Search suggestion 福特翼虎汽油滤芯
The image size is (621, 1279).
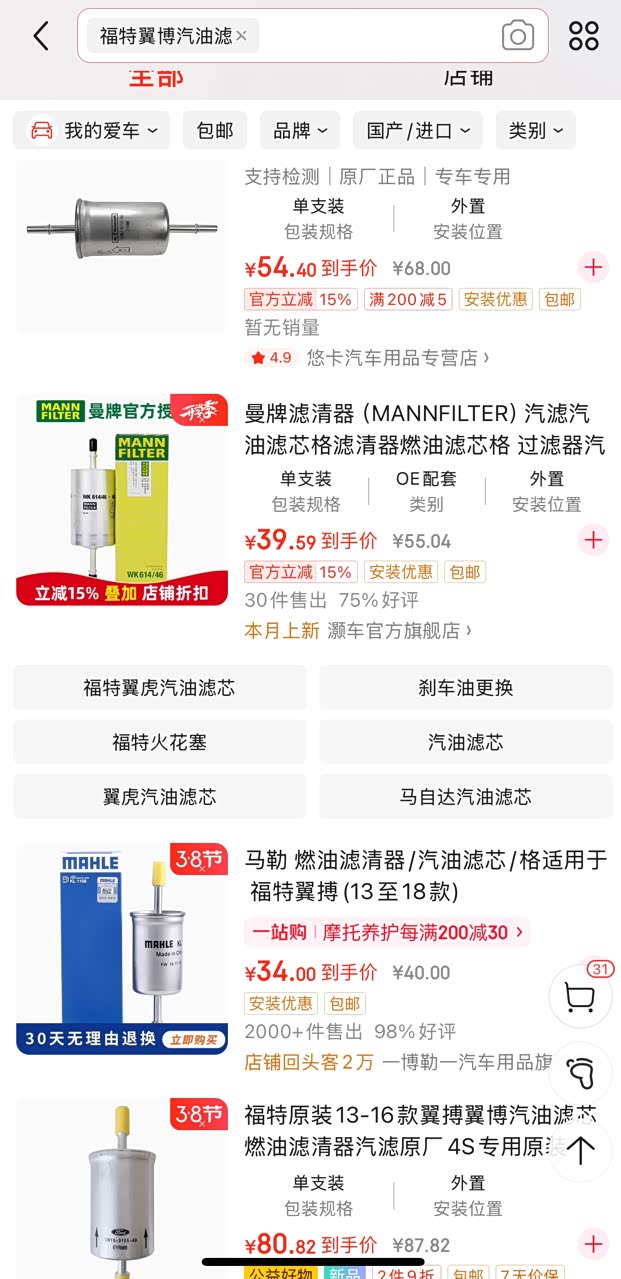pos(160,688)
